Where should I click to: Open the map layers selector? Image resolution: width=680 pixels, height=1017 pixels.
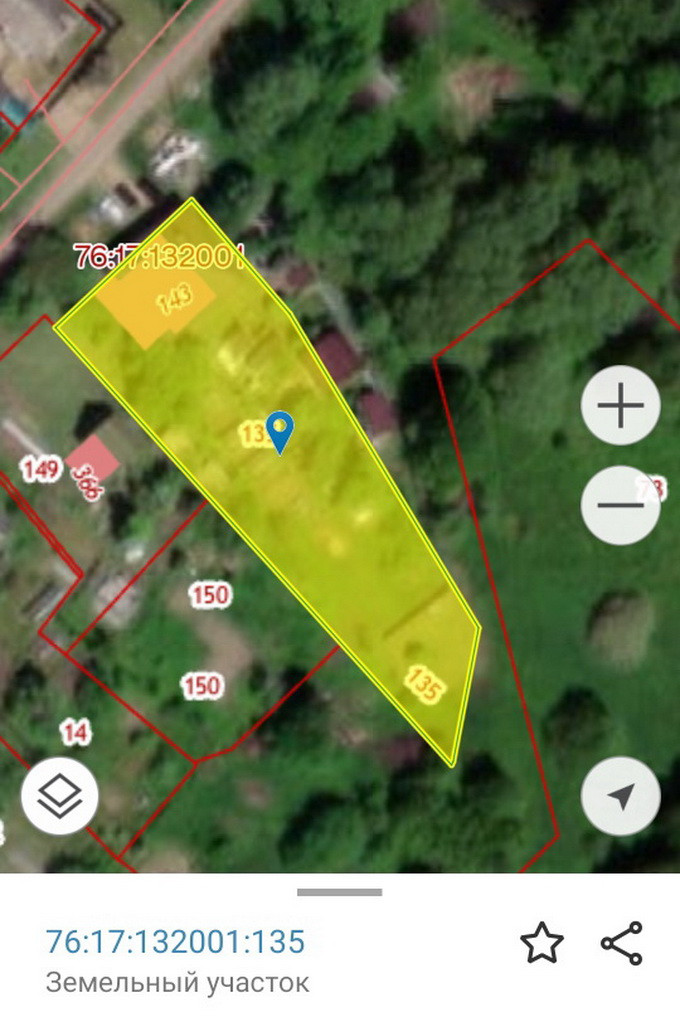(59, 796)
